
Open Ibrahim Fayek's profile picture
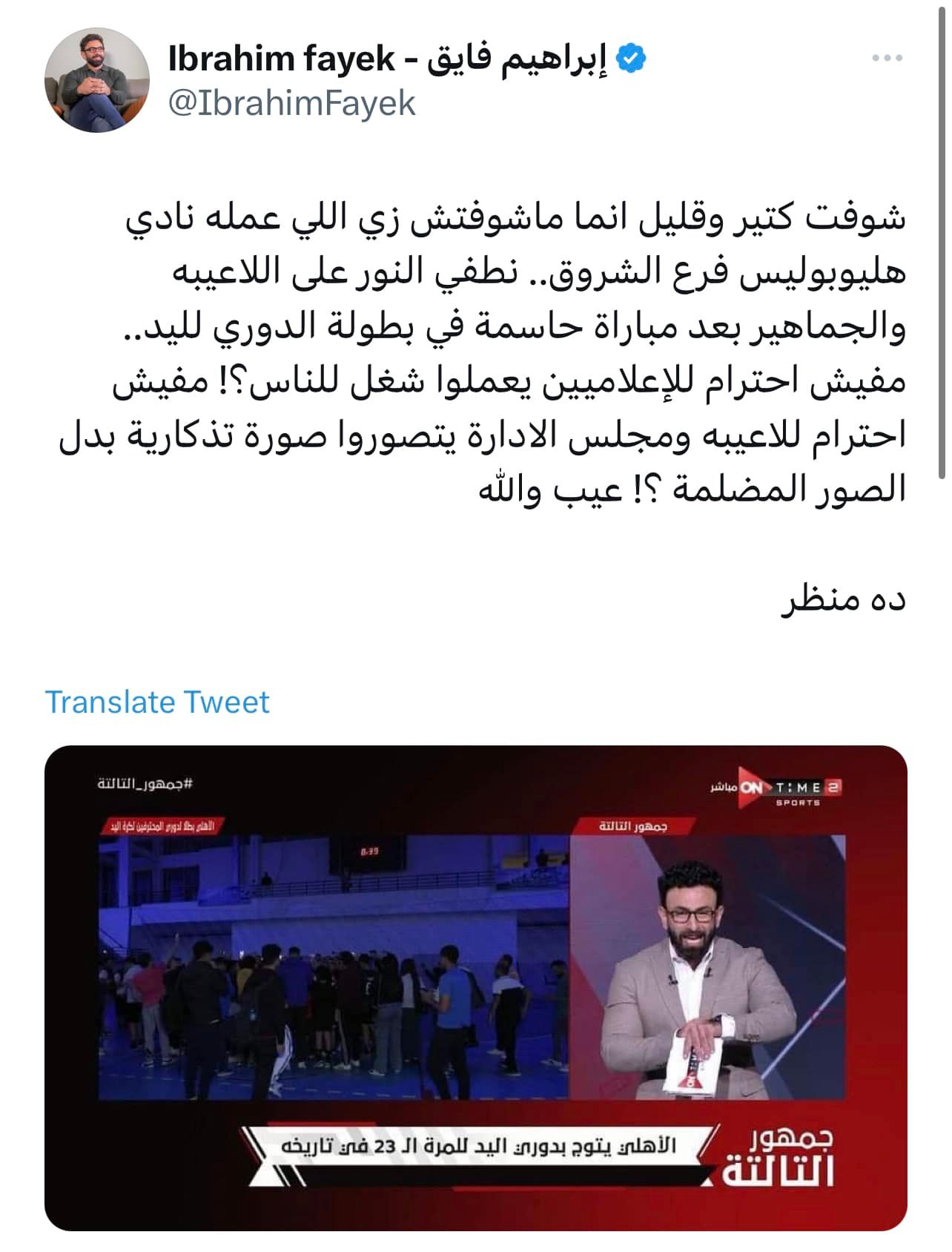(97, 81)
